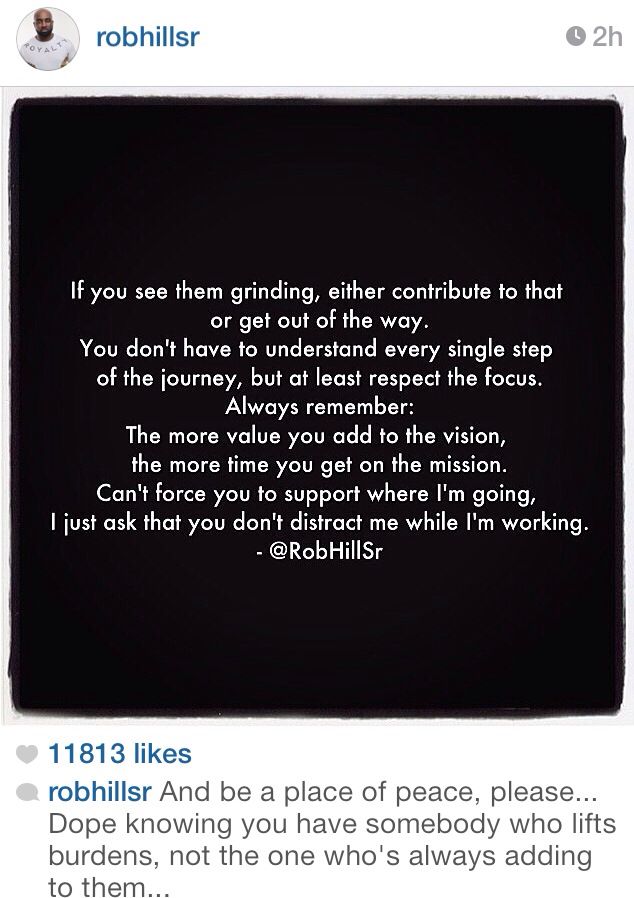This screenshot has width=634, height=898.
Task: Open robhillsr's name in the caption
Action: coord(100,791)
